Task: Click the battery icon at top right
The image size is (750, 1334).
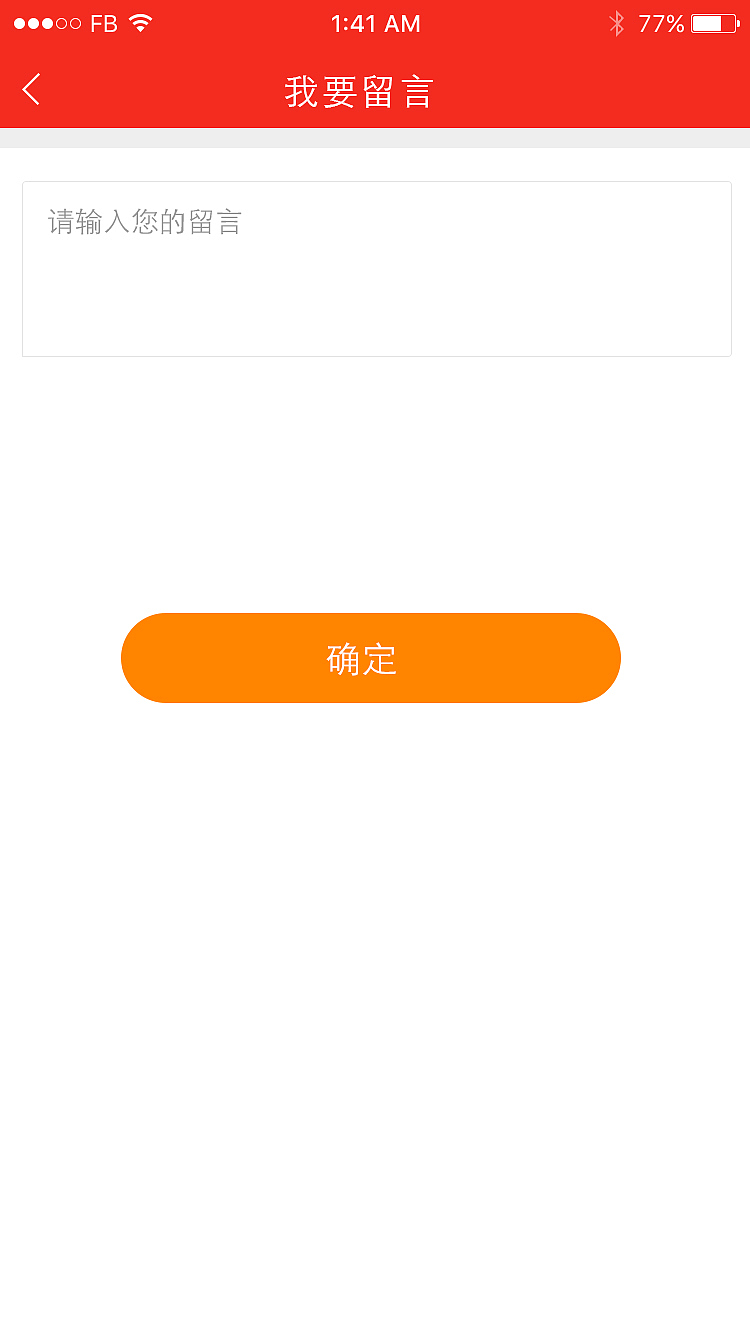Action: pos(712,23)
